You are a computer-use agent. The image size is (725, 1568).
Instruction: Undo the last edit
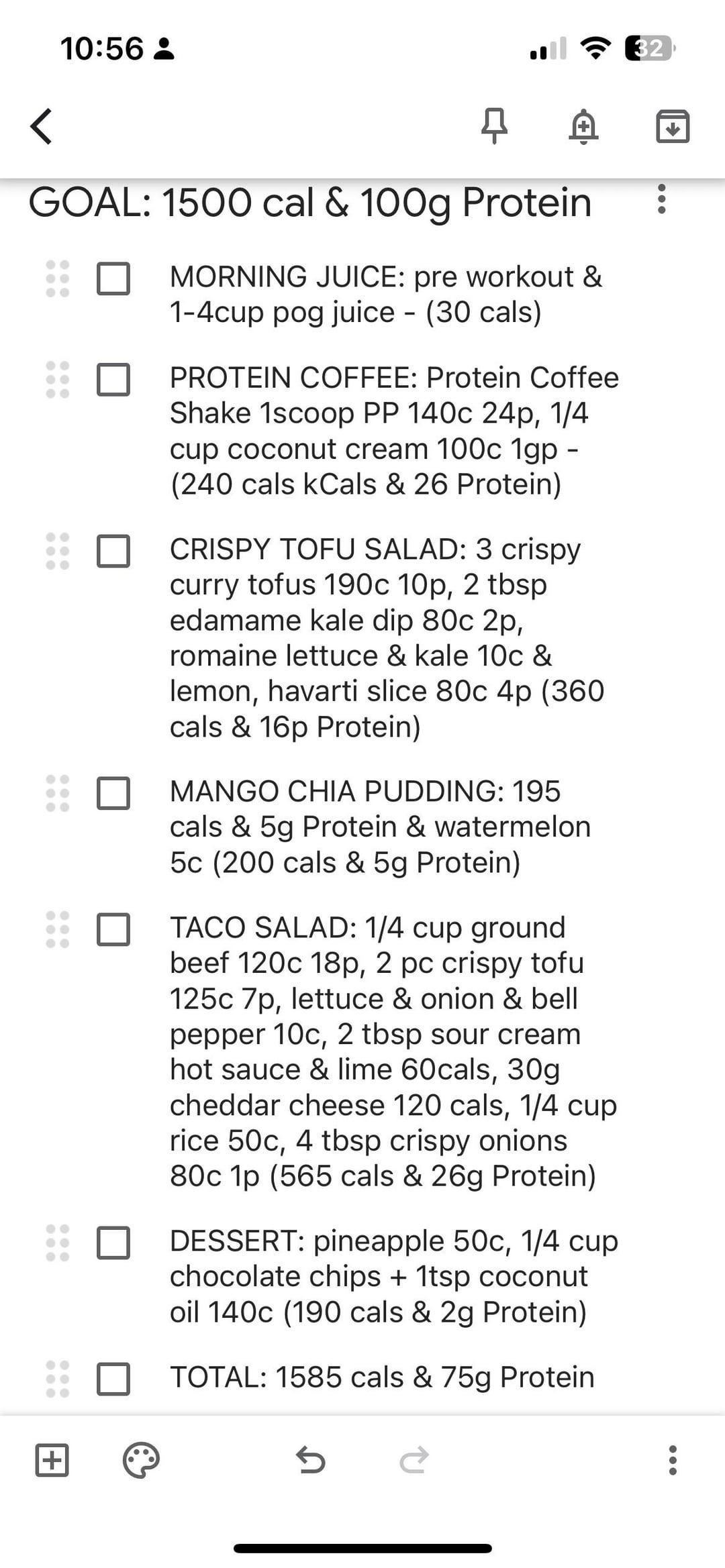pyautogui.click(x=311, y=1460)
